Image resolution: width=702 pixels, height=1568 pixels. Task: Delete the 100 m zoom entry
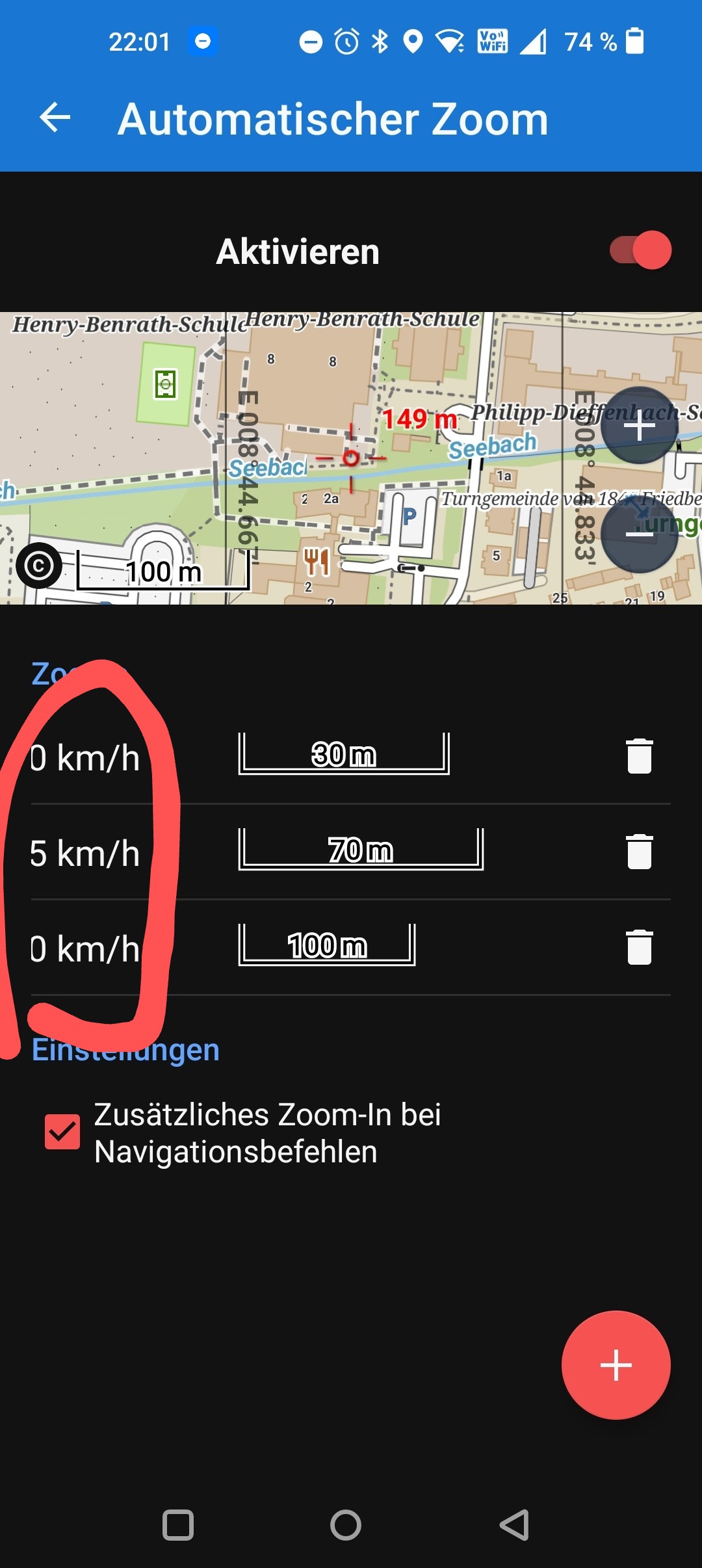[639, 947]
